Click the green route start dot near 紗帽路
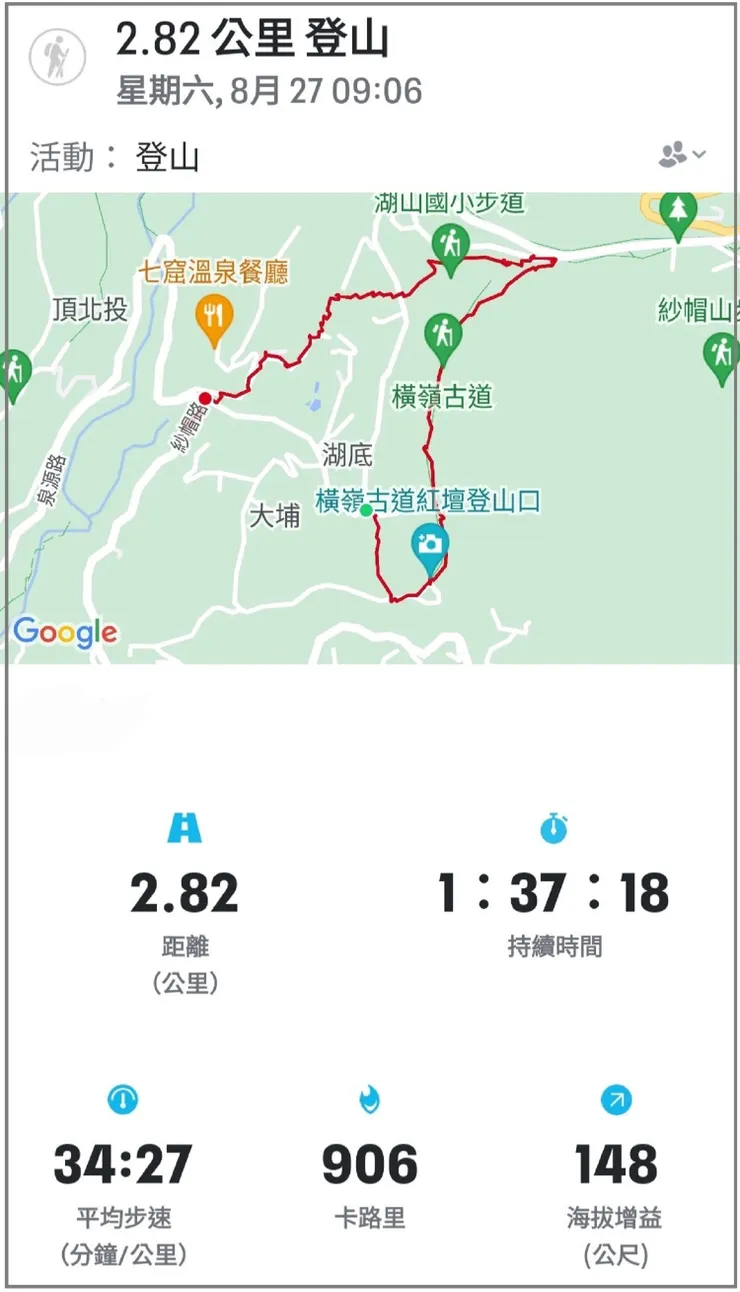The width and height of the screenshot is (740, 1292). tap(368, 510)
